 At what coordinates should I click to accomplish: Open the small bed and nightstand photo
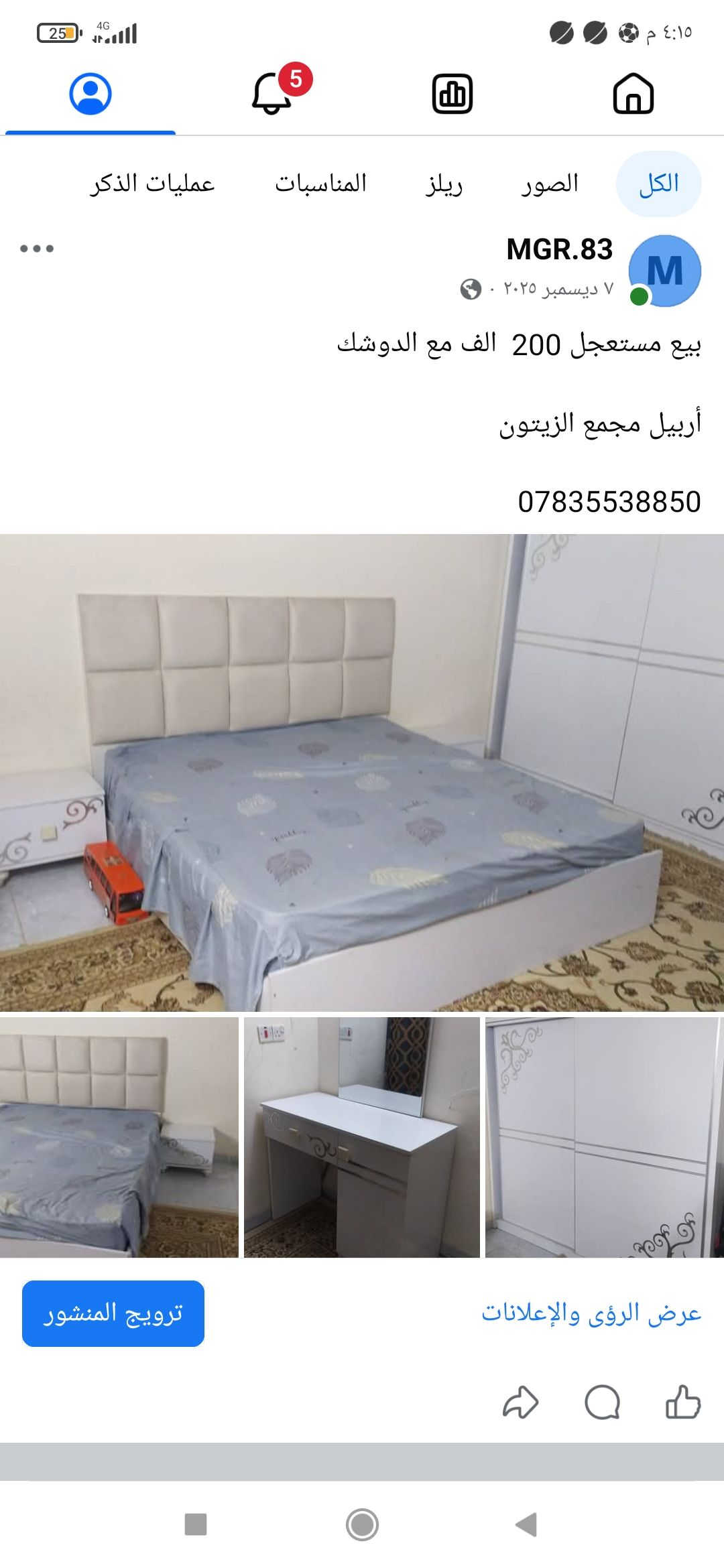click(x=119, y=1137)
